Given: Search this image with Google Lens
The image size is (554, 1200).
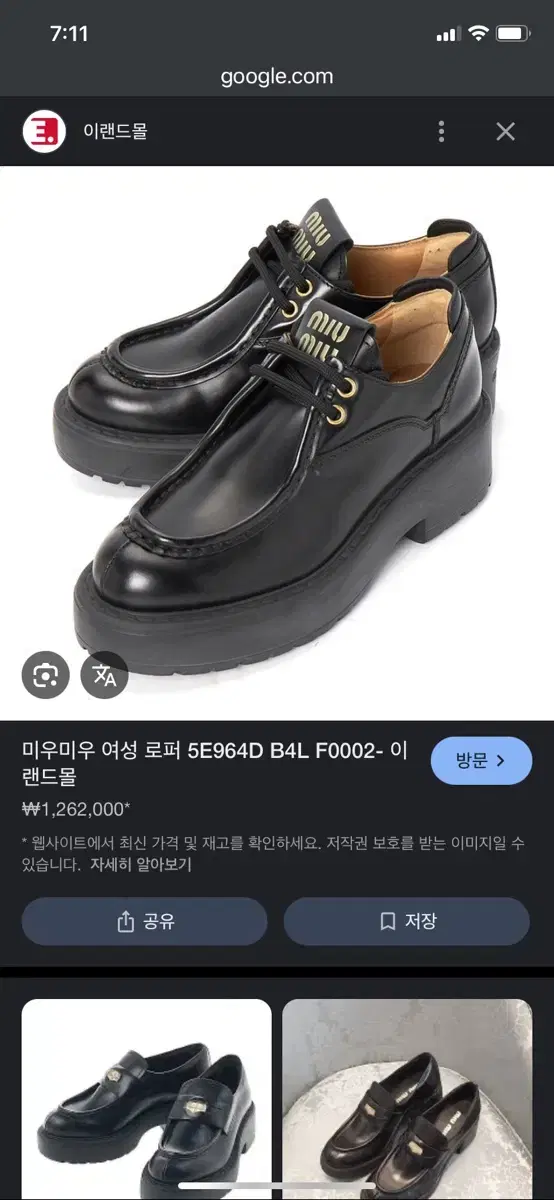Looking at the screenshot, I should coord(46,675).
